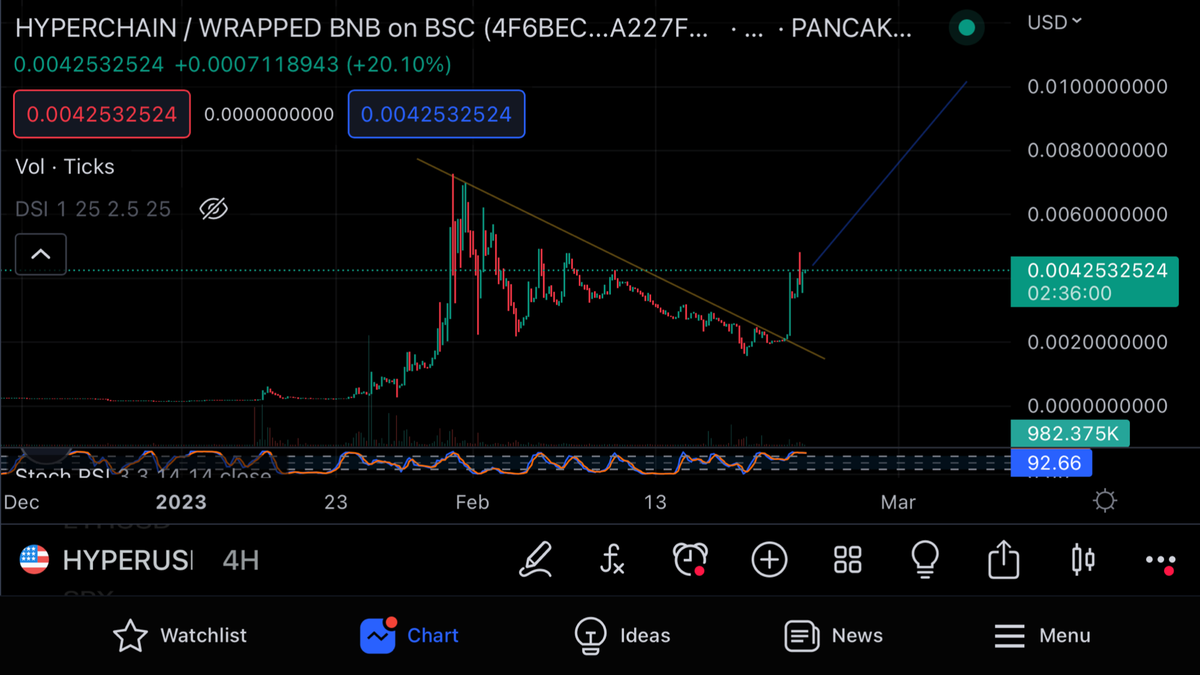Open the drawing tools pencil
The height and width of the screenshot is (675, 1200).
(536, 559)
